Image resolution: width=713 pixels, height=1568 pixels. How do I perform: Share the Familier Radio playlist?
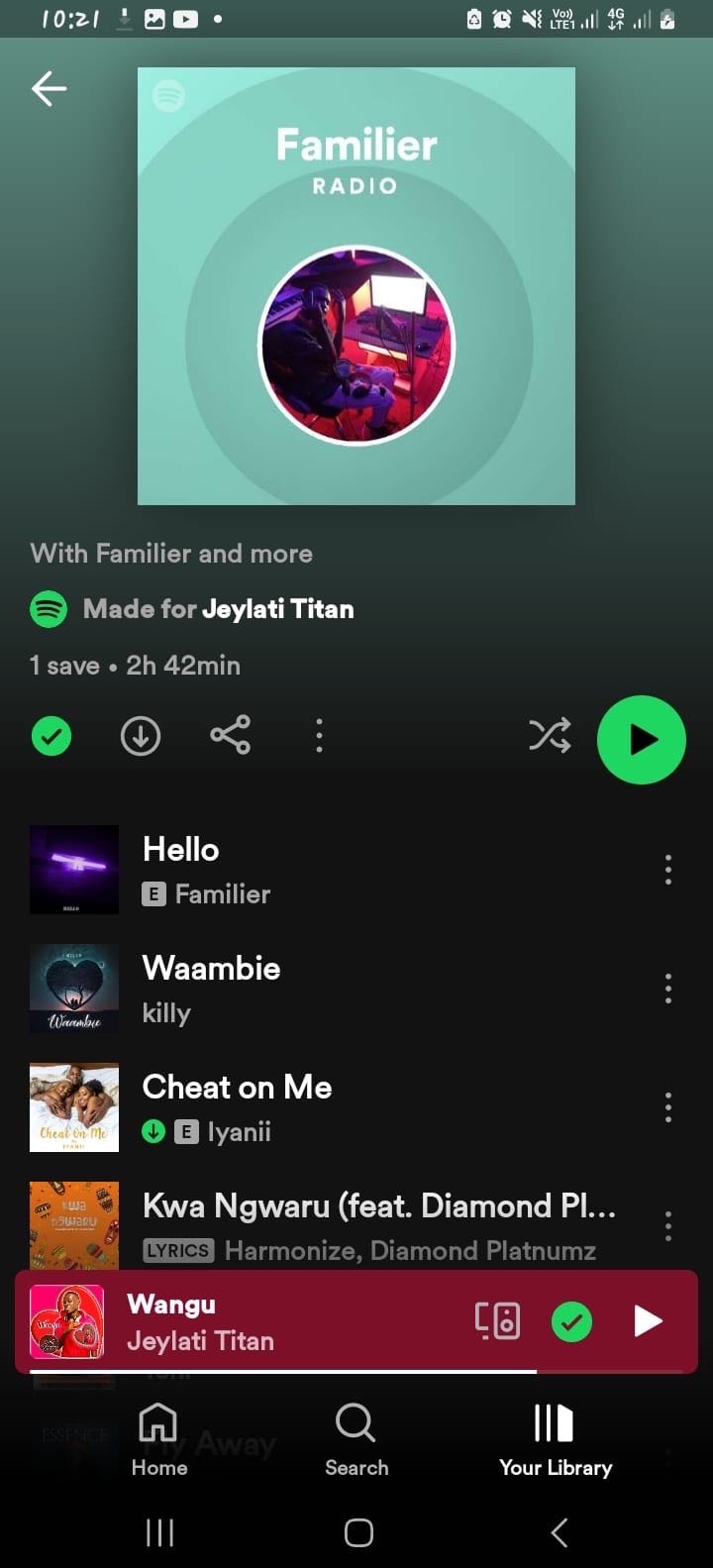(x=230, y=736)
